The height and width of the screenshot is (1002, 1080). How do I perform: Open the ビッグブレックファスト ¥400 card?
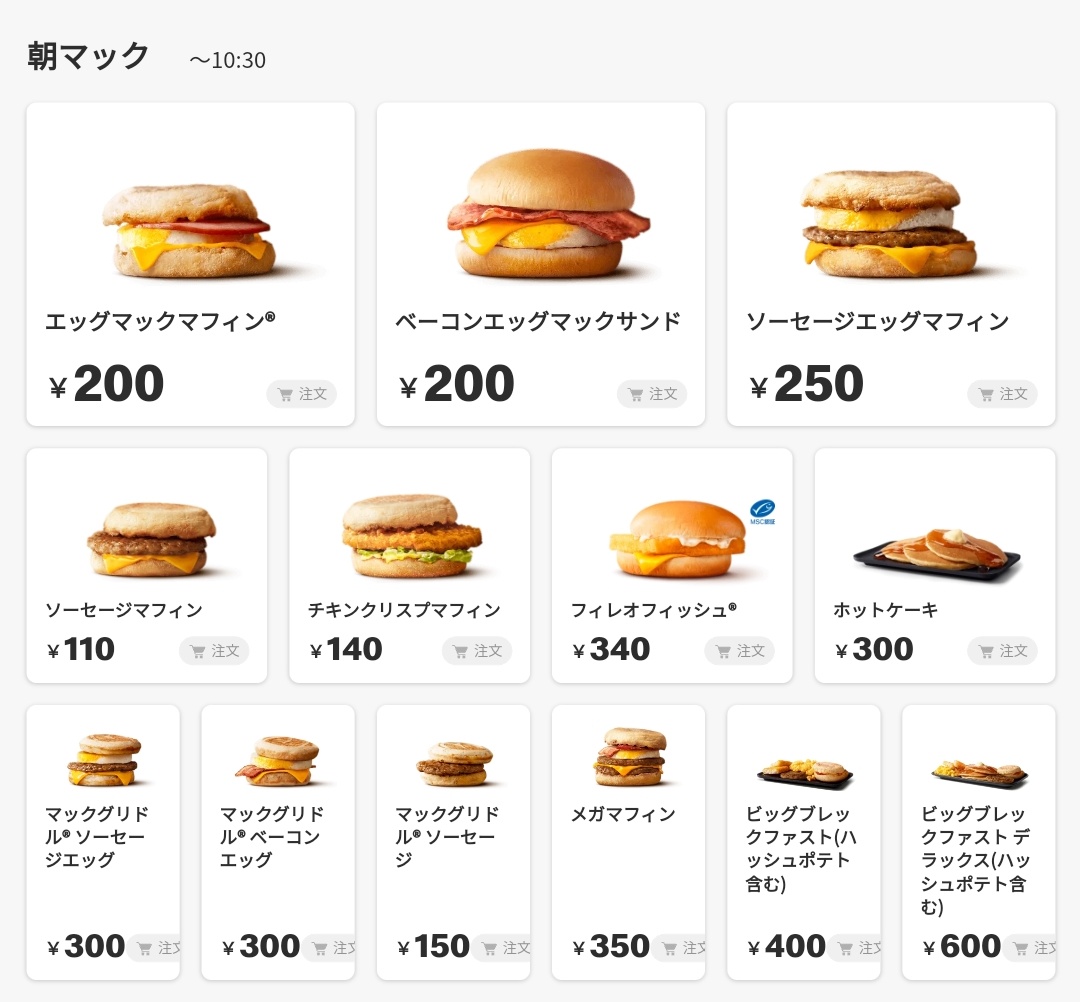(x=803, y=800)
